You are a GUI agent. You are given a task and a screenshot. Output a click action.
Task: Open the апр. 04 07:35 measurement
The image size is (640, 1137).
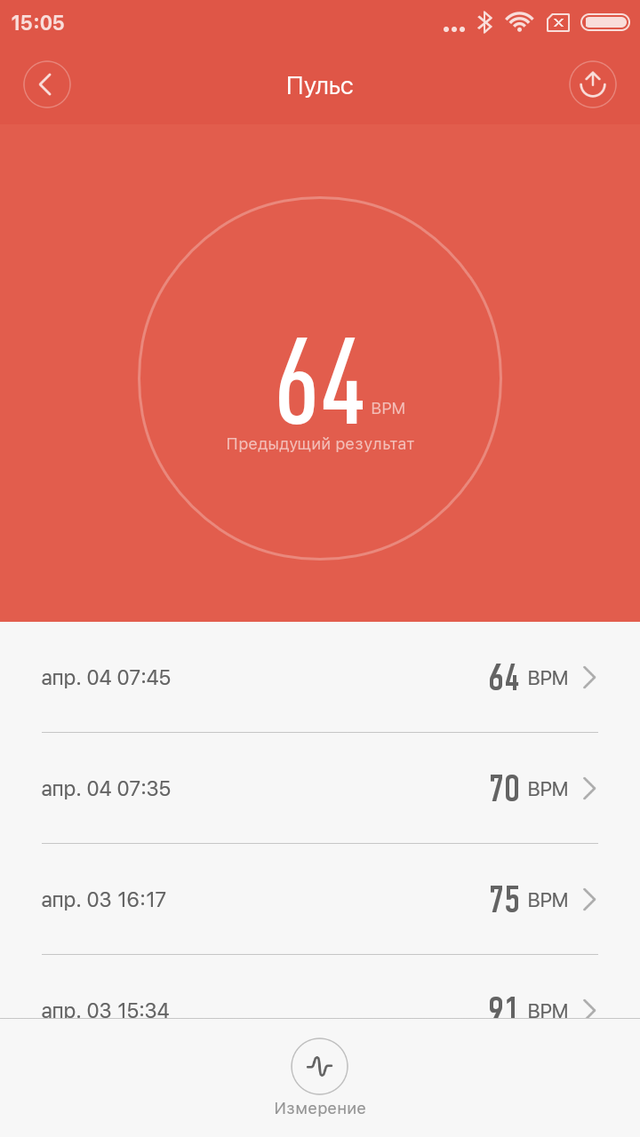(x=320, y=788)
